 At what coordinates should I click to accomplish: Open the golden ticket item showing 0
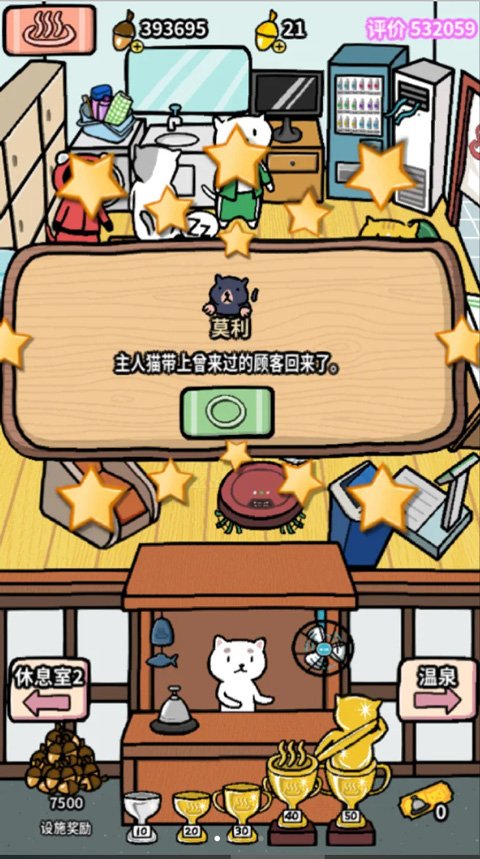tap(425, 808)
